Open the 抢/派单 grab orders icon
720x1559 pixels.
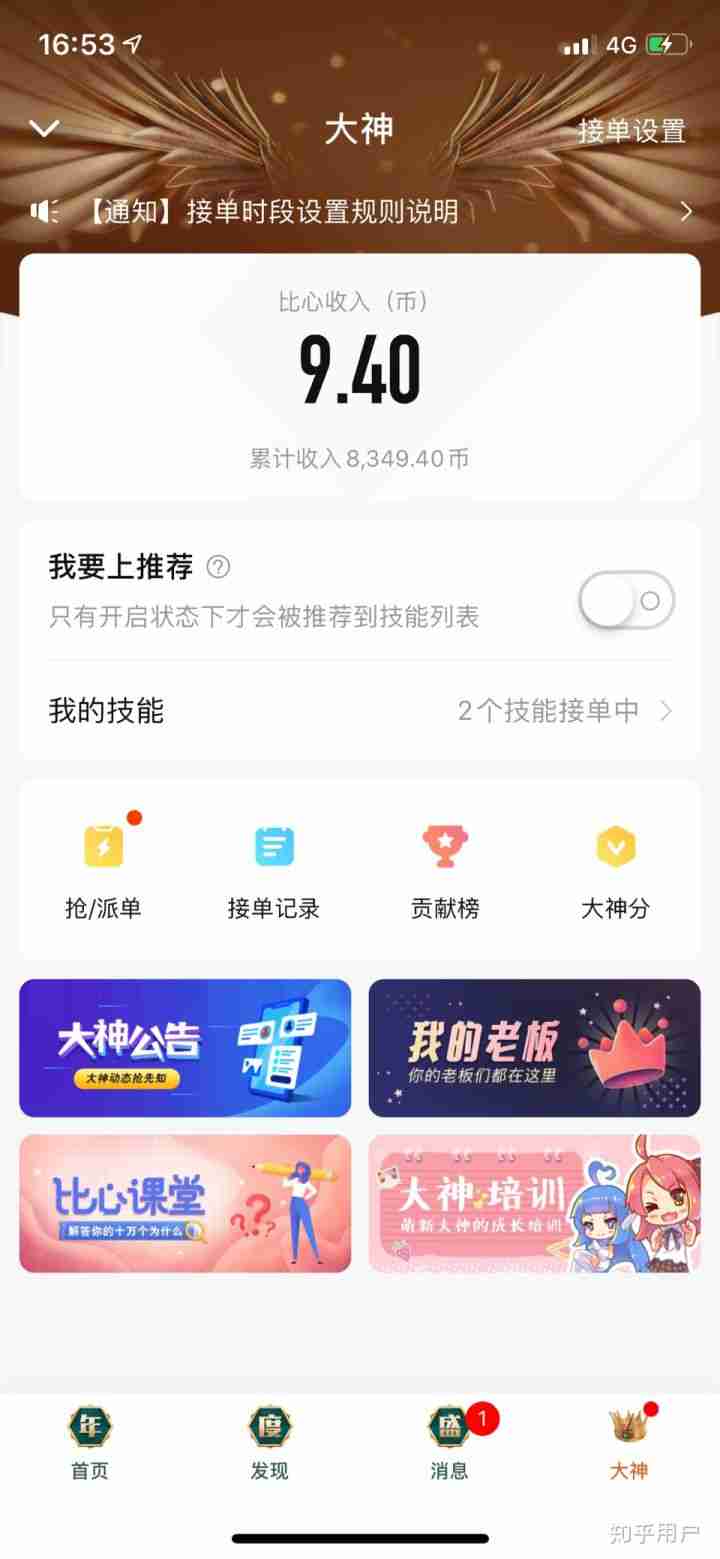pyautogui.click(x=101, y=845)
